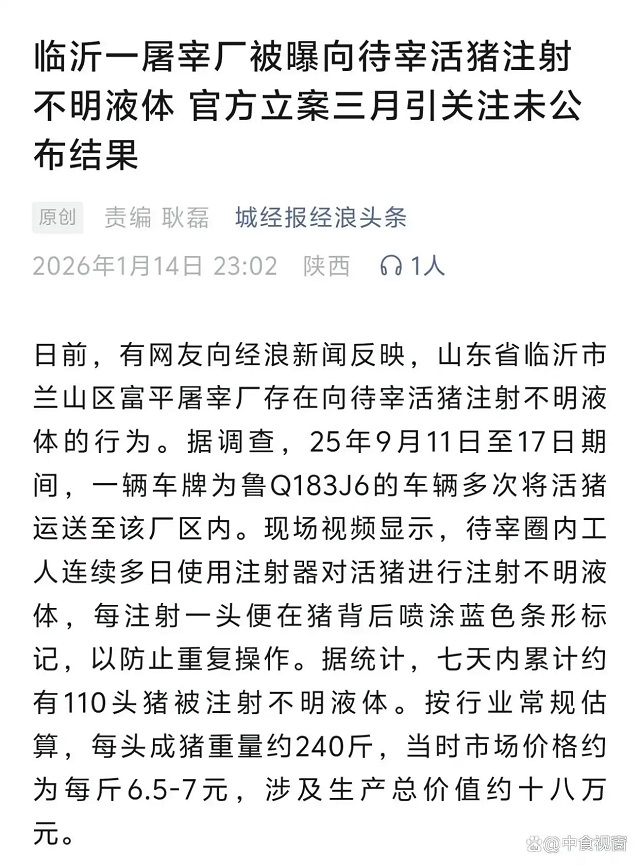Open the 城经报经浪头条 account link

click(320, 217)
